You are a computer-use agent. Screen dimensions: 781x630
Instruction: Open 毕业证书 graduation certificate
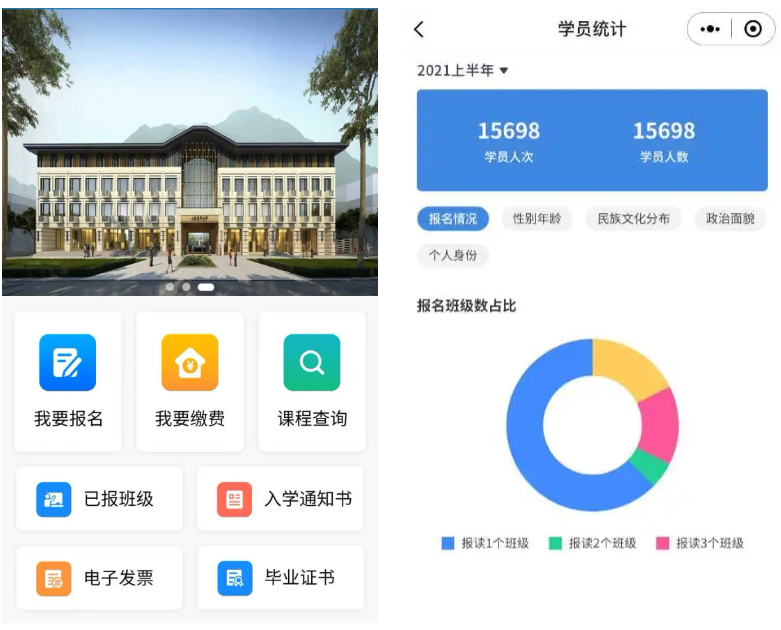pos(280,578)
